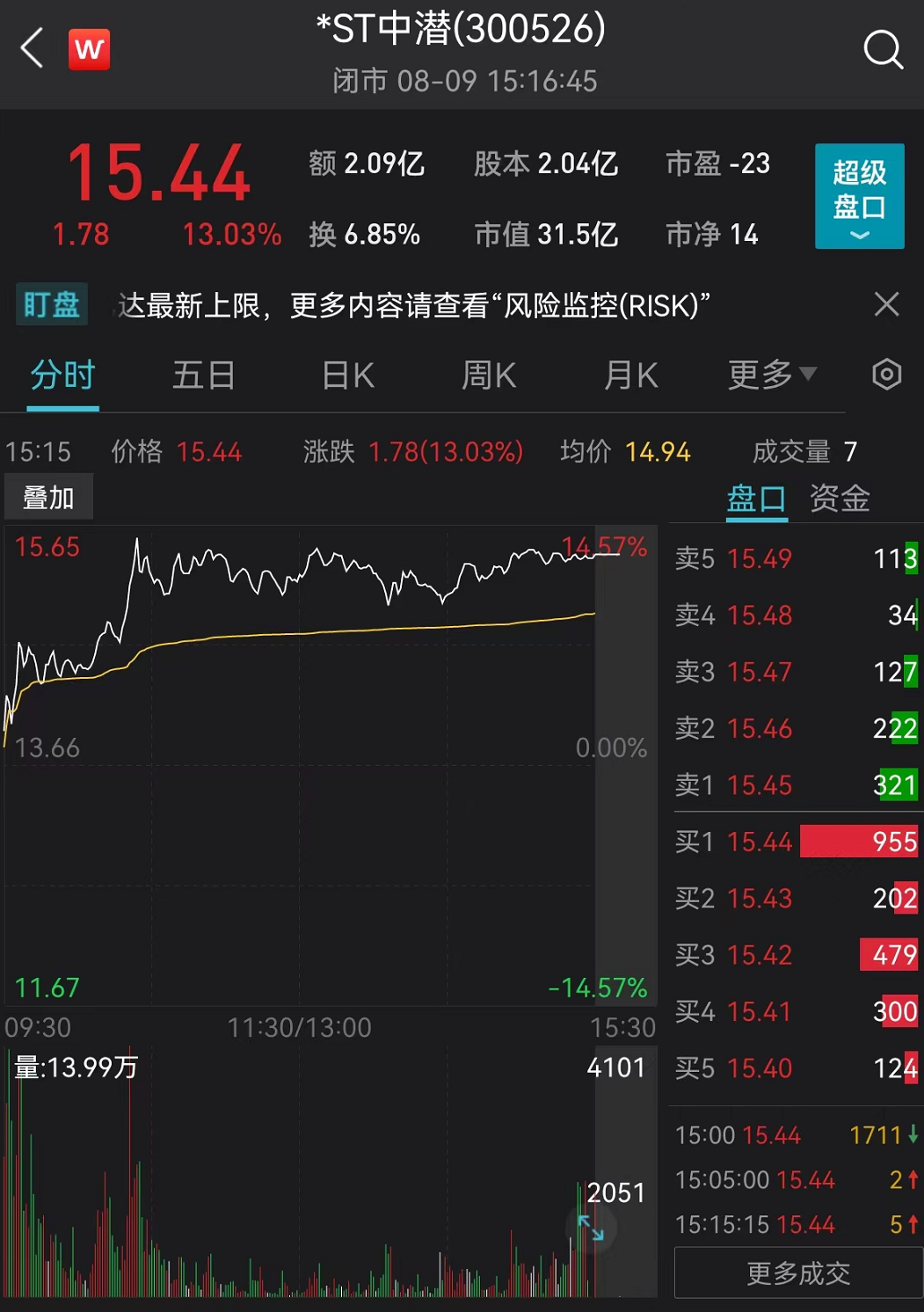924x1312 pixels.
Task: Open the search magnifier icon
Action: coord(884,50)
